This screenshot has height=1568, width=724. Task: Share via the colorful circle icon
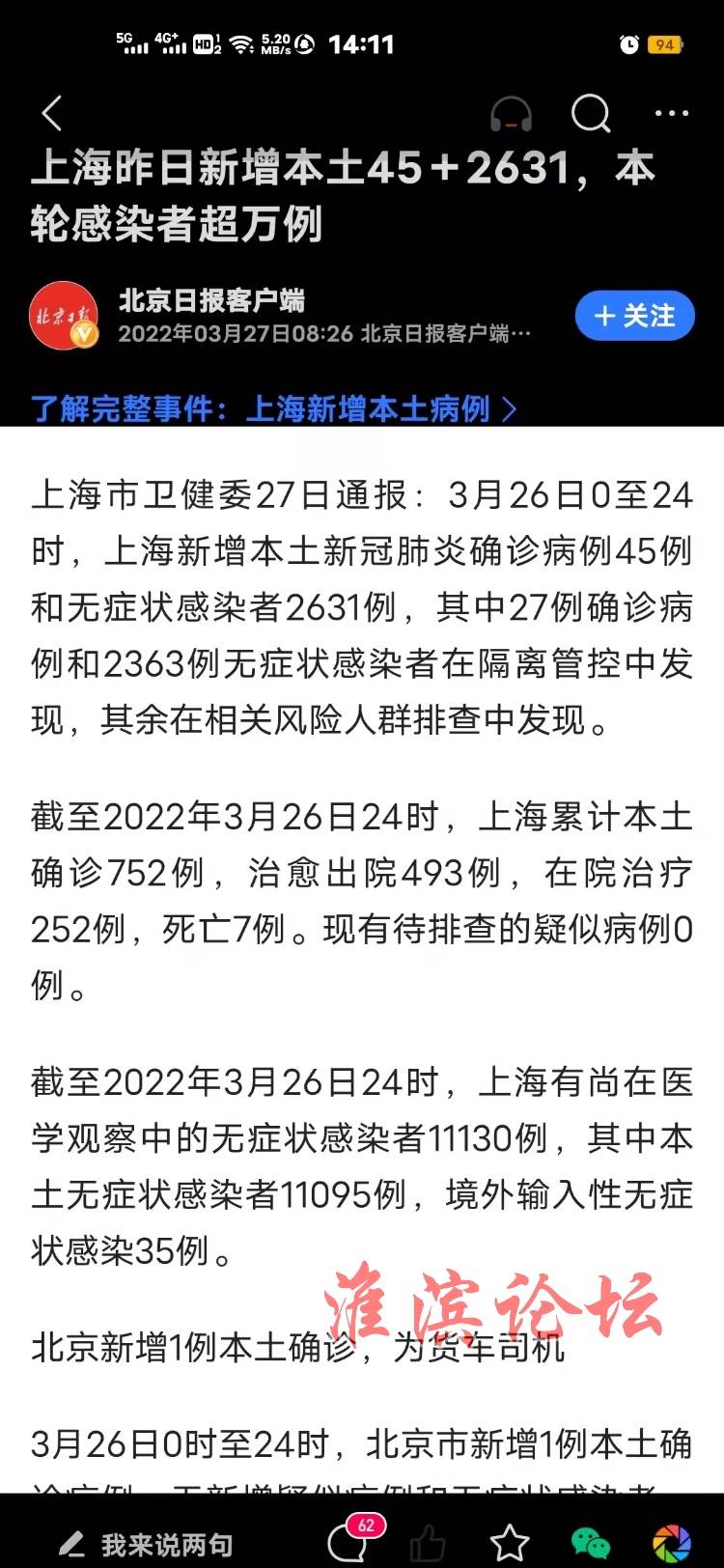click(672, 1543)
